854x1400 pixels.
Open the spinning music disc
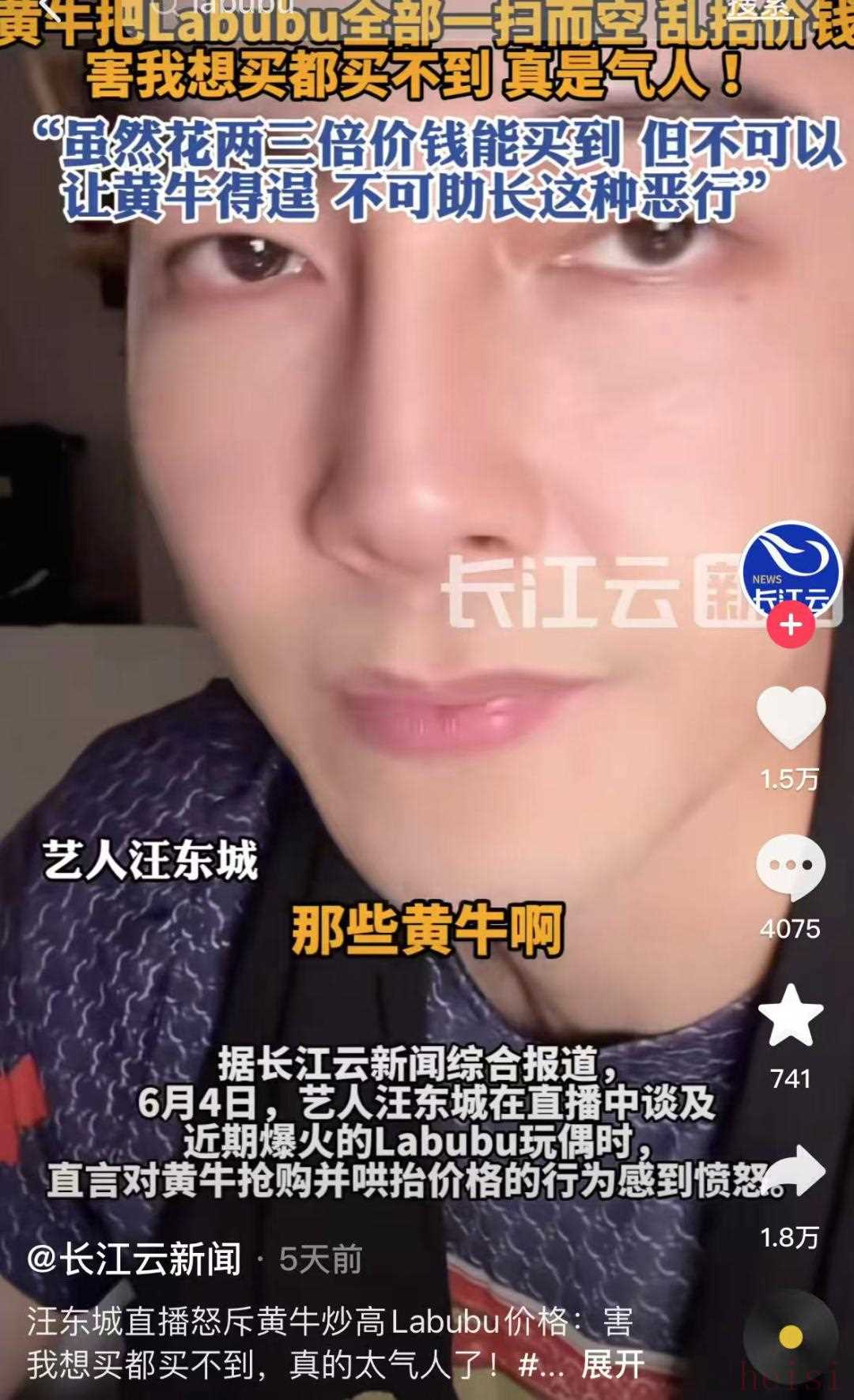791,1337
